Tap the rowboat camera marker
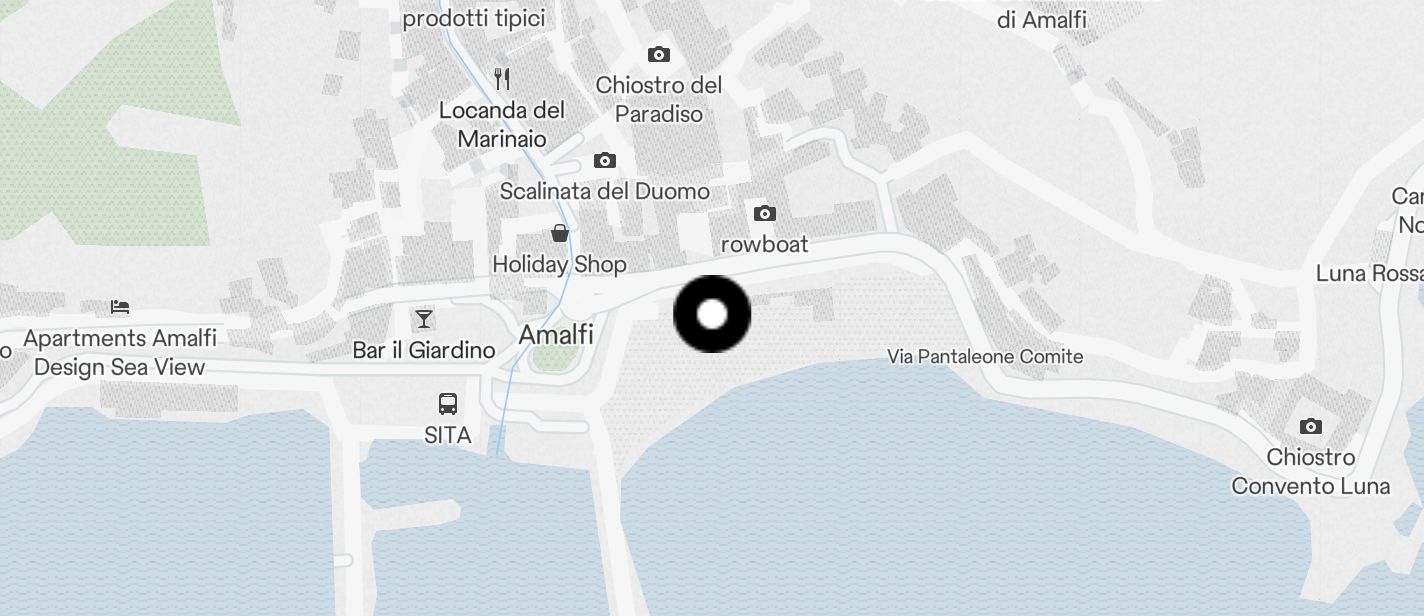 [x=765, y=214]
